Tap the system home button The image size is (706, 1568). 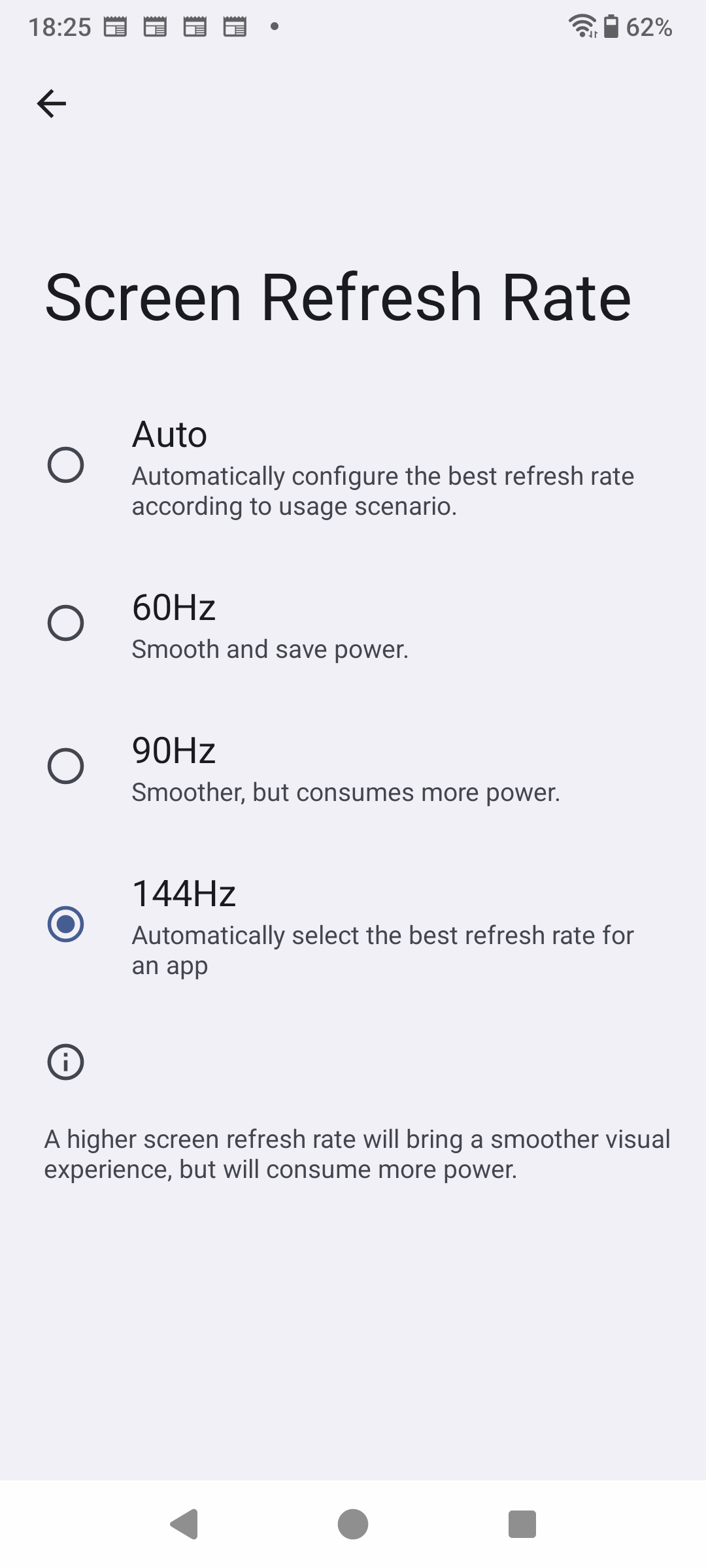pyautogui.click(x=353, y=1524)
